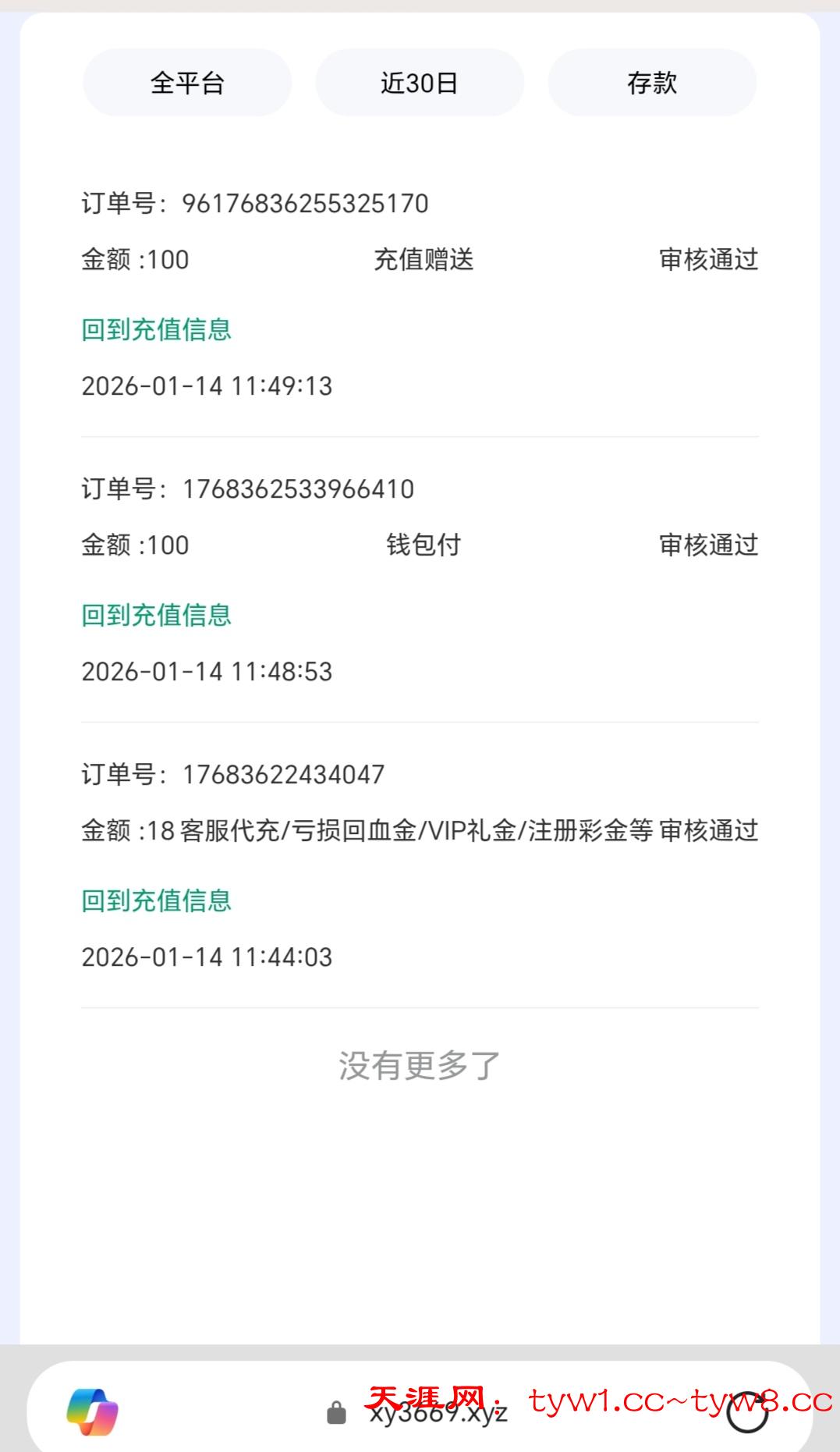Image resolution: width=840 pixels, height=1452 pixels.
Task: Open the 近30日 date range filter
Action: click(x=420, y=83)
